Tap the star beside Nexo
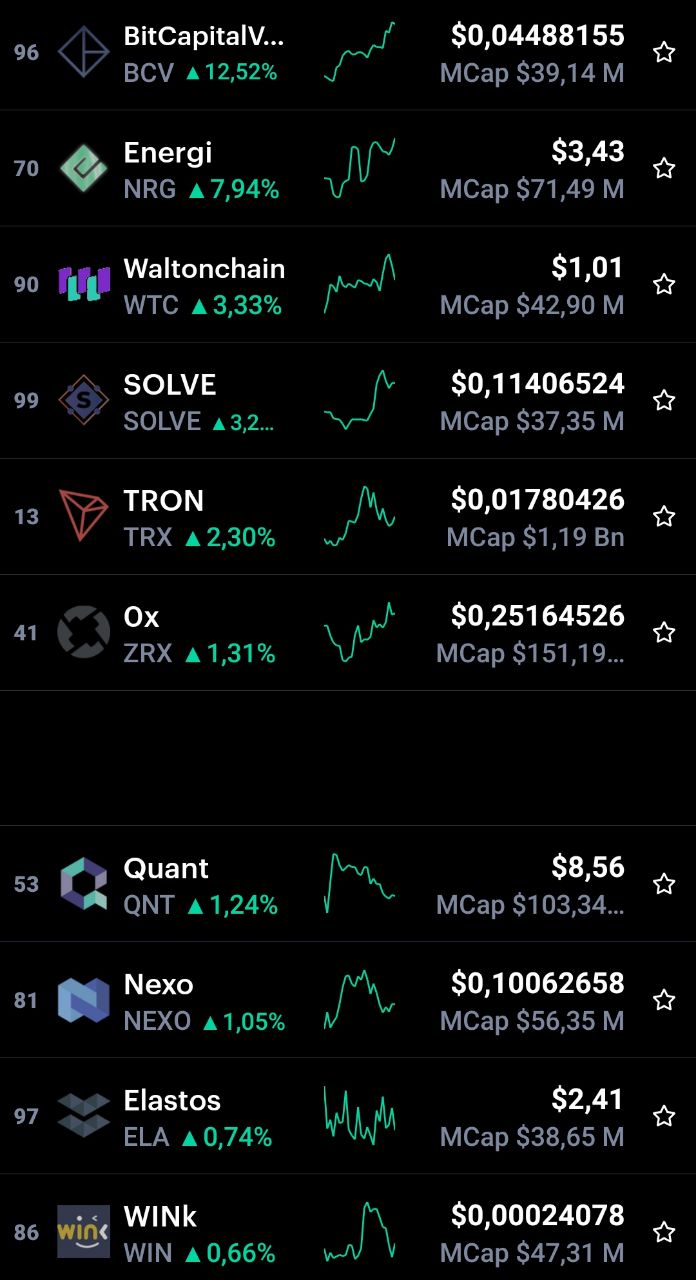This screenshot has width=696, height=1280. click(664, 1000)
